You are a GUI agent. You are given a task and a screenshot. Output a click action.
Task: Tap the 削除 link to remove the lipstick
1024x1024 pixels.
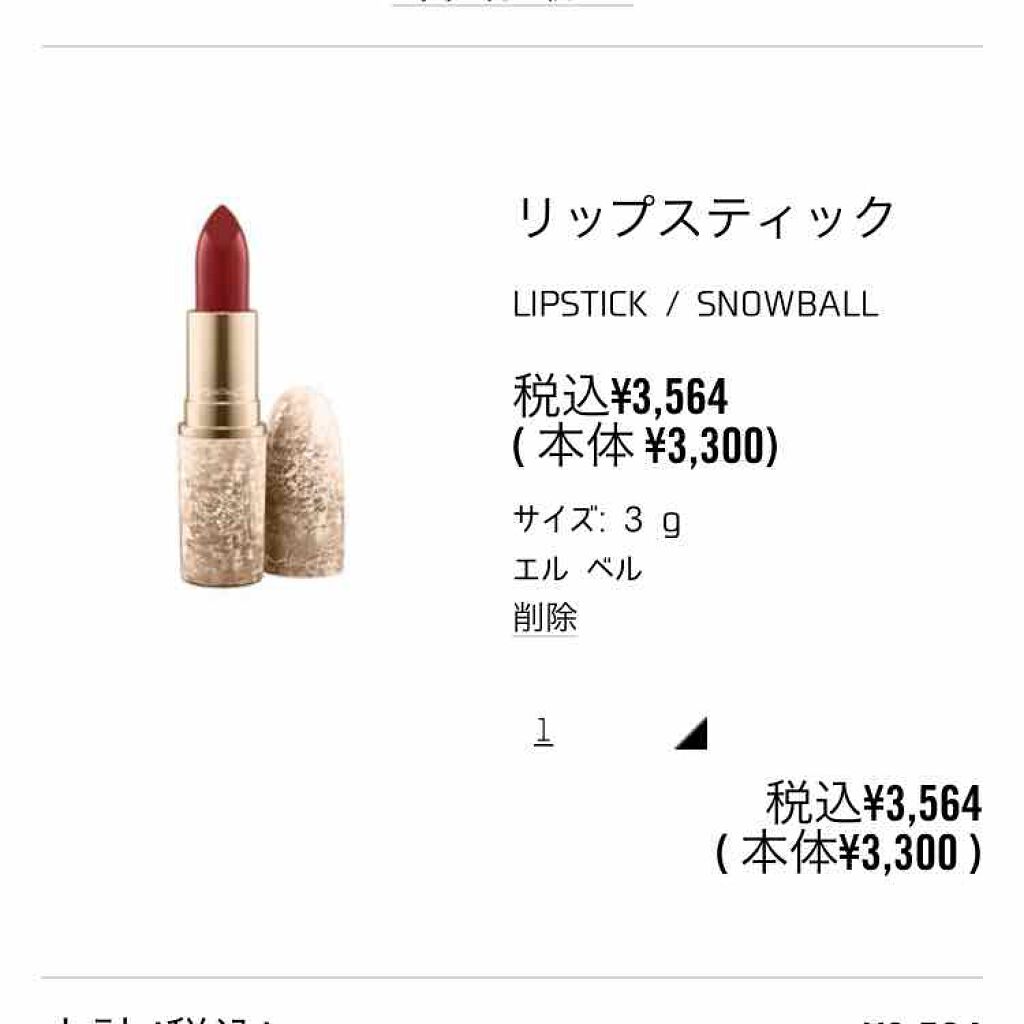[545, 617]
